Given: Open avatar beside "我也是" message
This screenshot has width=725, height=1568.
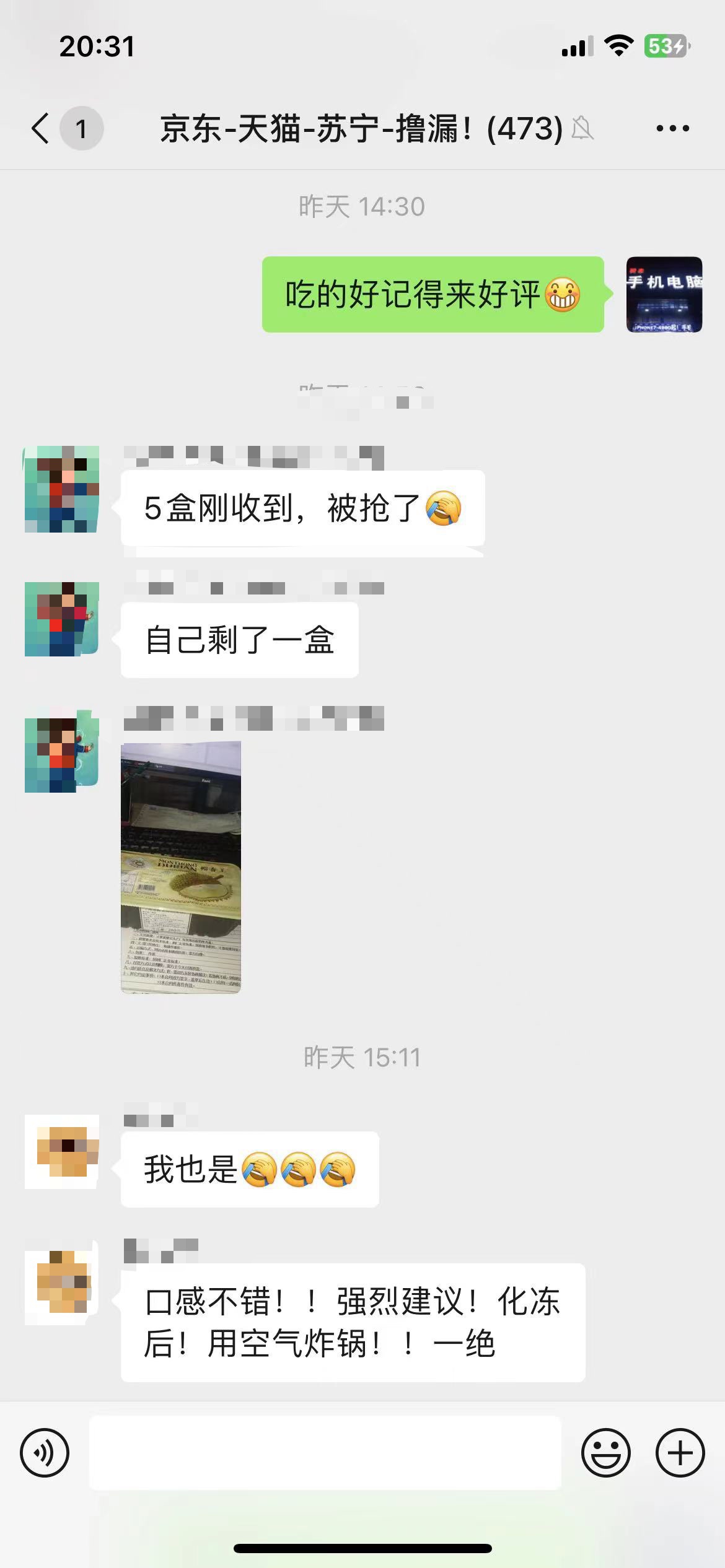Looking at the screenshot, I should point(61,1151).
